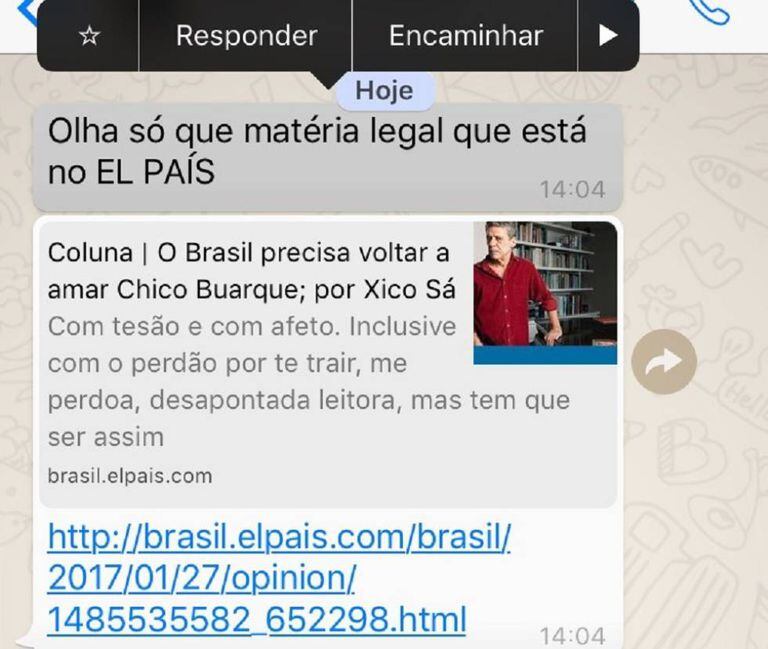Screen dimensions: 768x649
Task: Tap Encaminhar to forward the message
Action: pyautogui.click(x=465, y=36)
